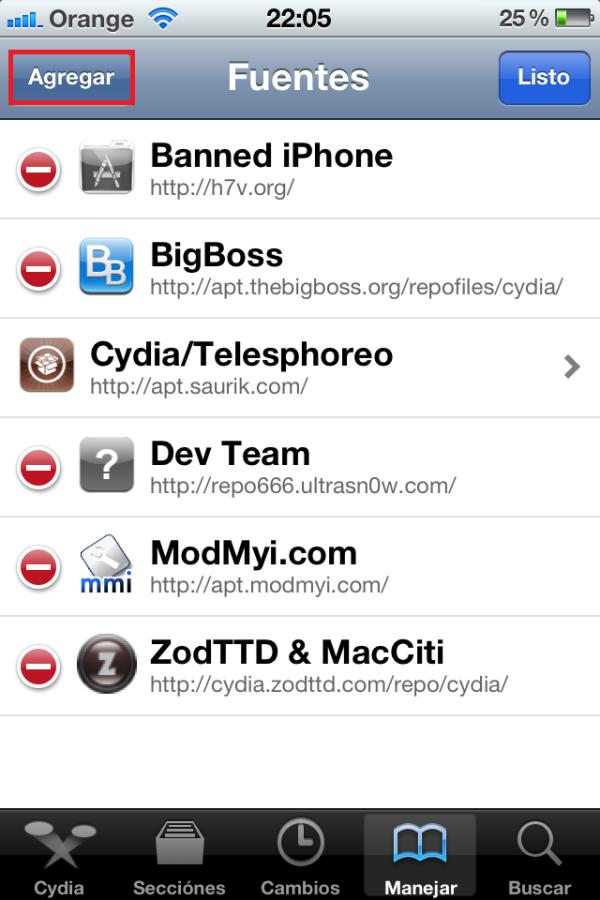Open the Secciónes tab

179,857
